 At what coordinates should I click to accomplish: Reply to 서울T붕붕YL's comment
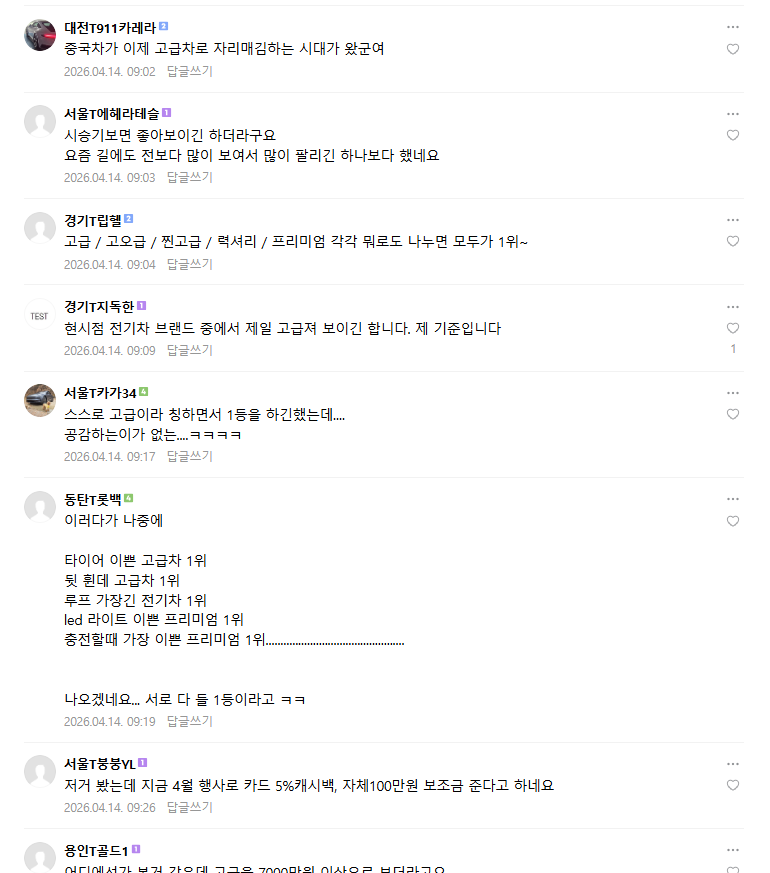(x=189, y=807)
